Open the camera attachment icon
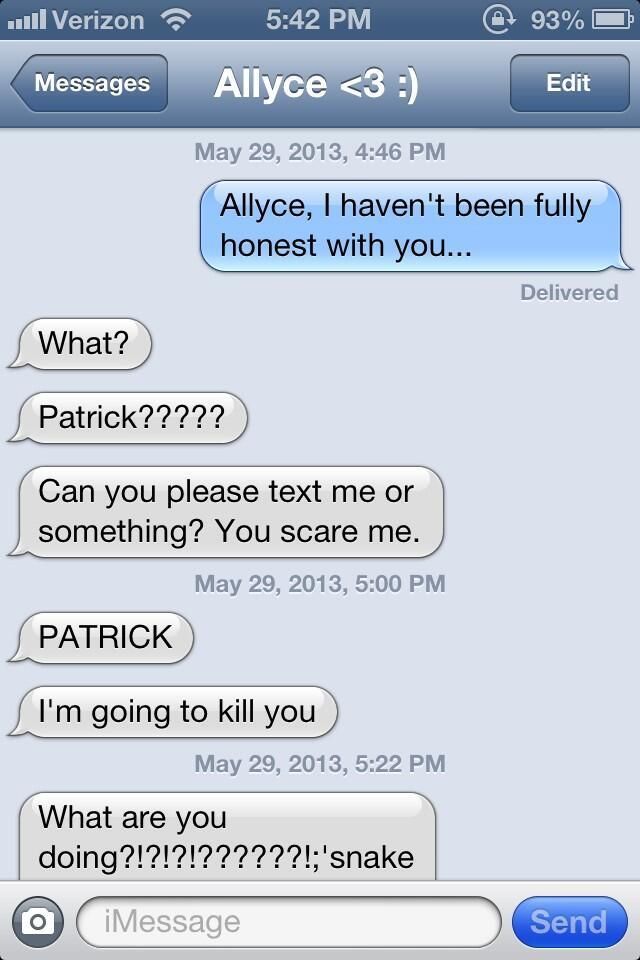The width and height of the screenshot is (640, 960). pos(39,921)
